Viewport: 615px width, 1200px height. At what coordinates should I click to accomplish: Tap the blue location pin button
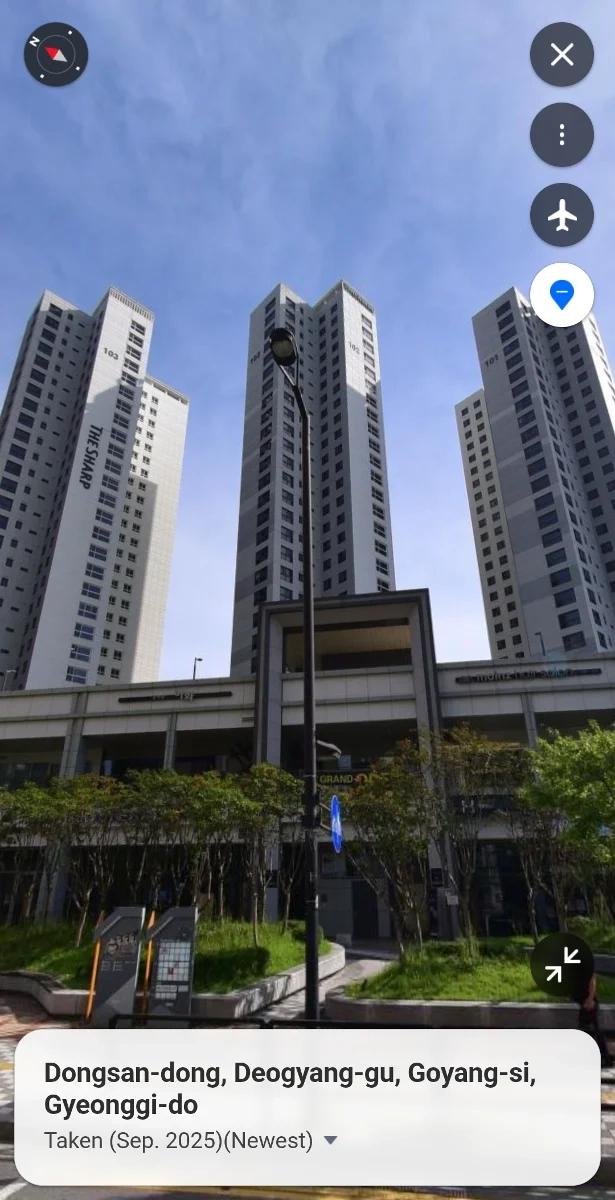click(562, 295)
